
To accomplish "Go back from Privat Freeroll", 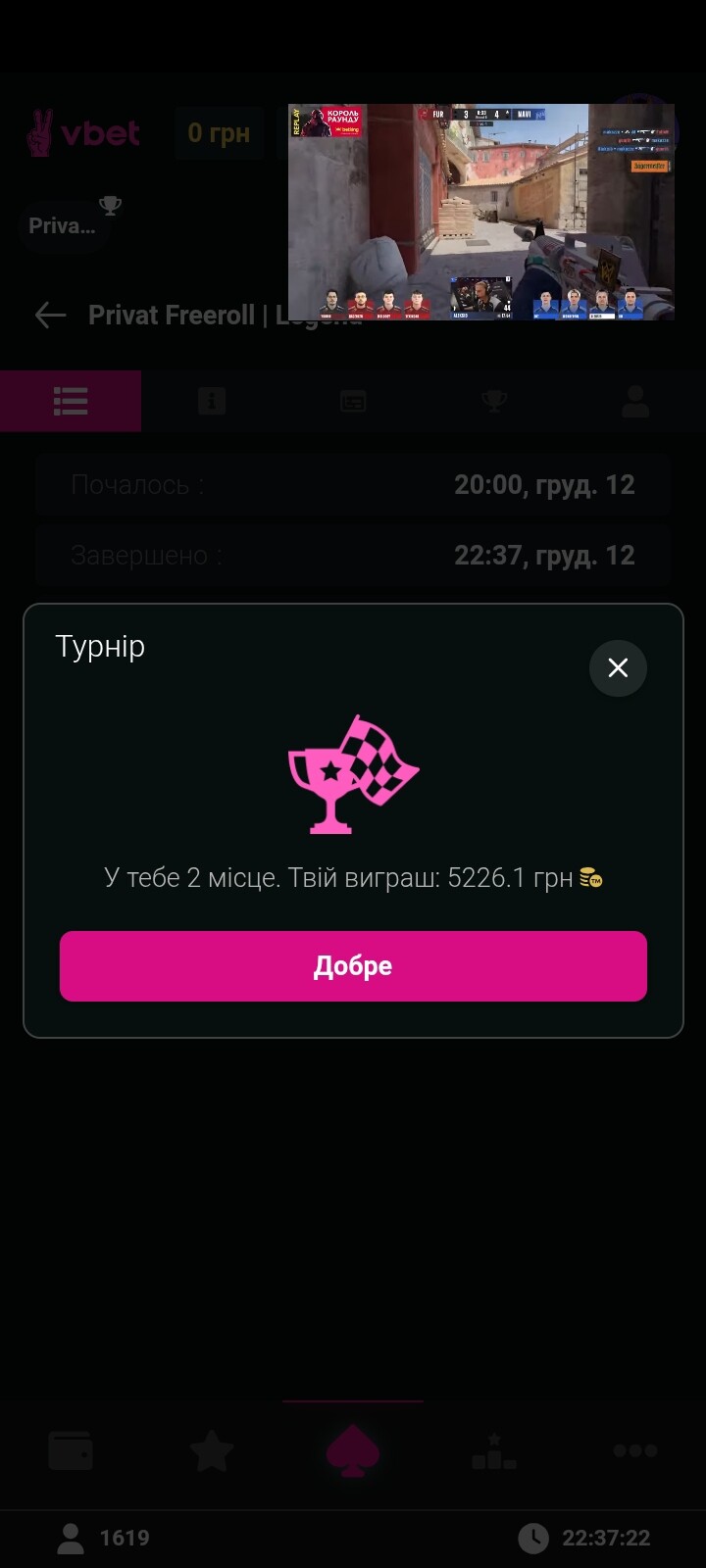I will click(50, 315).
